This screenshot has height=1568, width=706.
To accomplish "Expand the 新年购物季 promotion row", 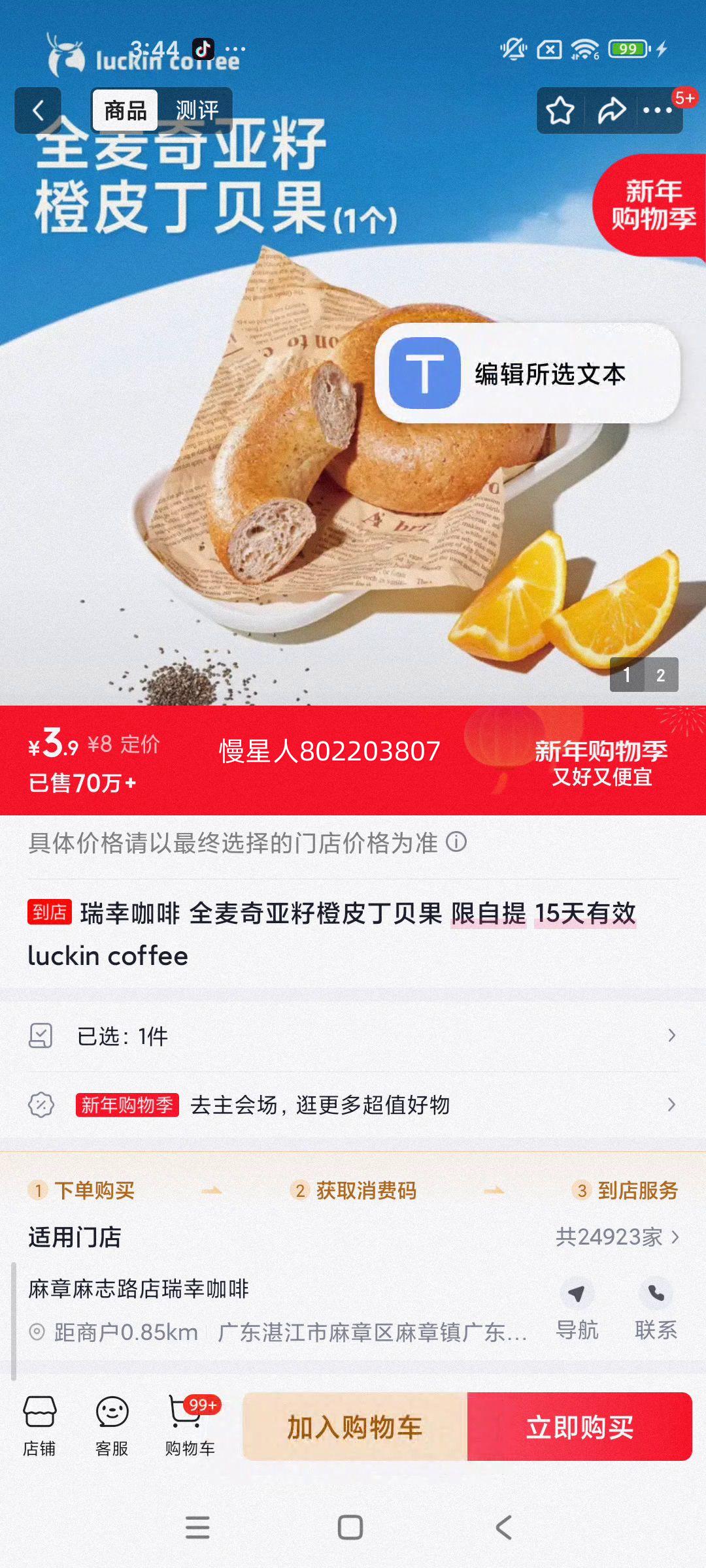I will click(353, 1104).
